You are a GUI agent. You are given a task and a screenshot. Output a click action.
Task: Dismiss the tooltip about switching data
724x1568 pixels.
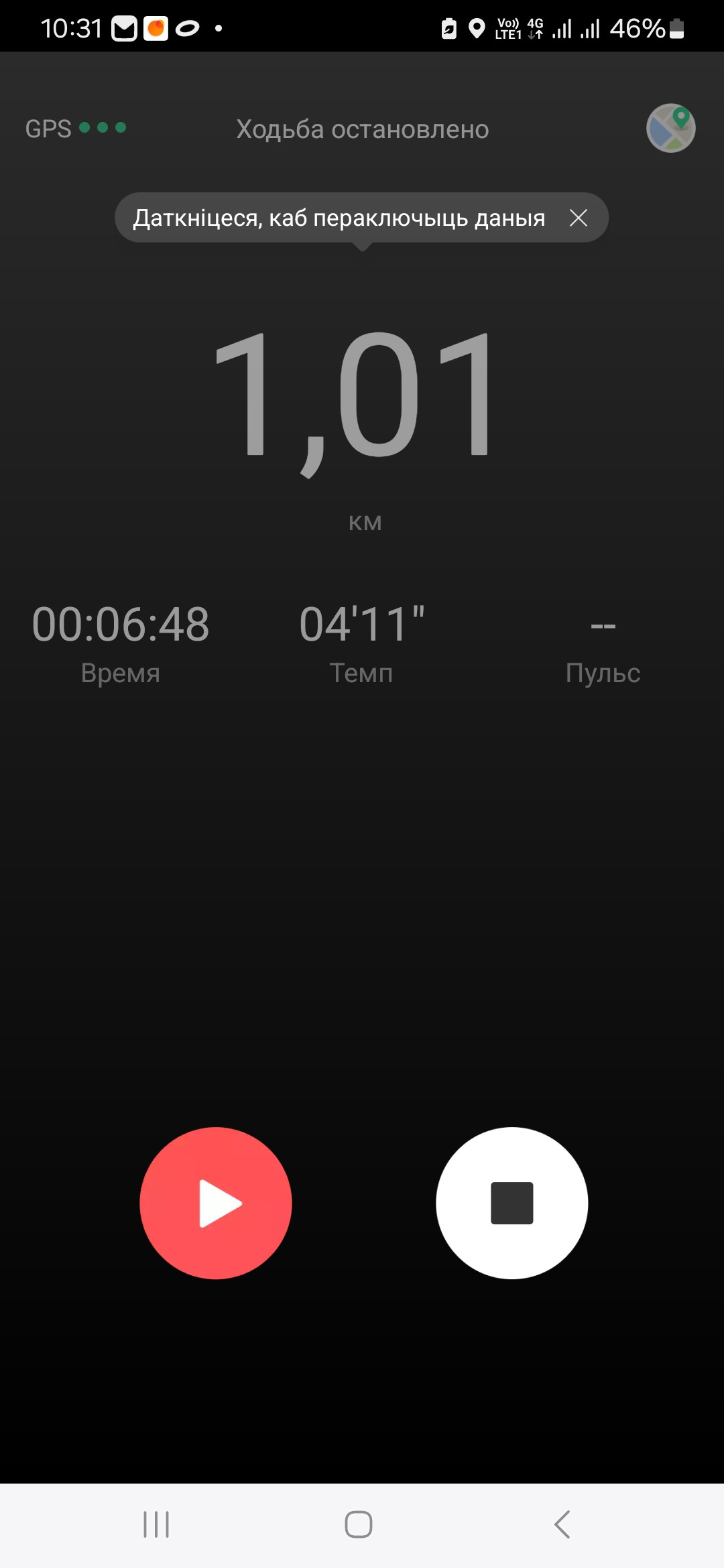click(579, 217)
